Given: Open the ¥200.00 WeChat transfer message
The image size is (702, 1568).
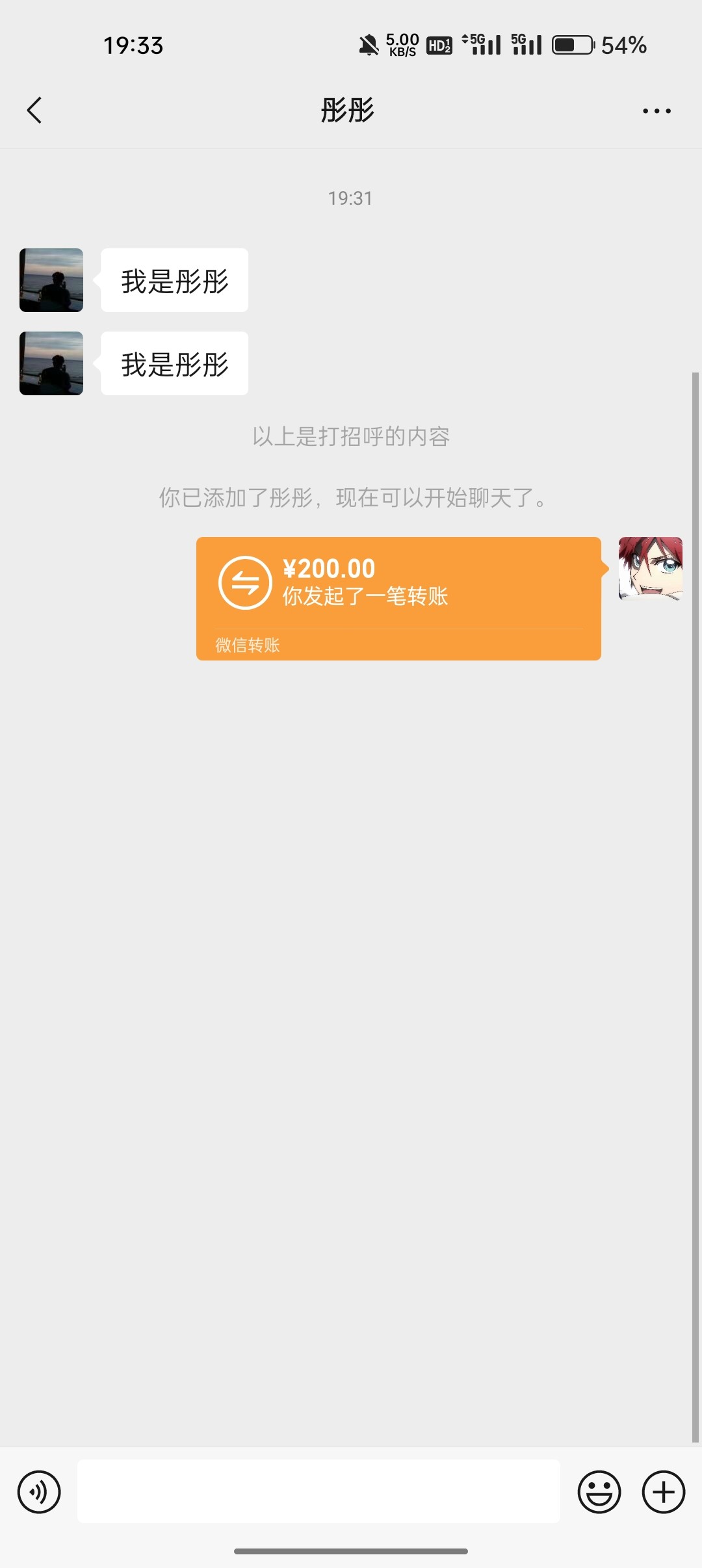Looking at the screenshot, I should click(x=398, y=599).
